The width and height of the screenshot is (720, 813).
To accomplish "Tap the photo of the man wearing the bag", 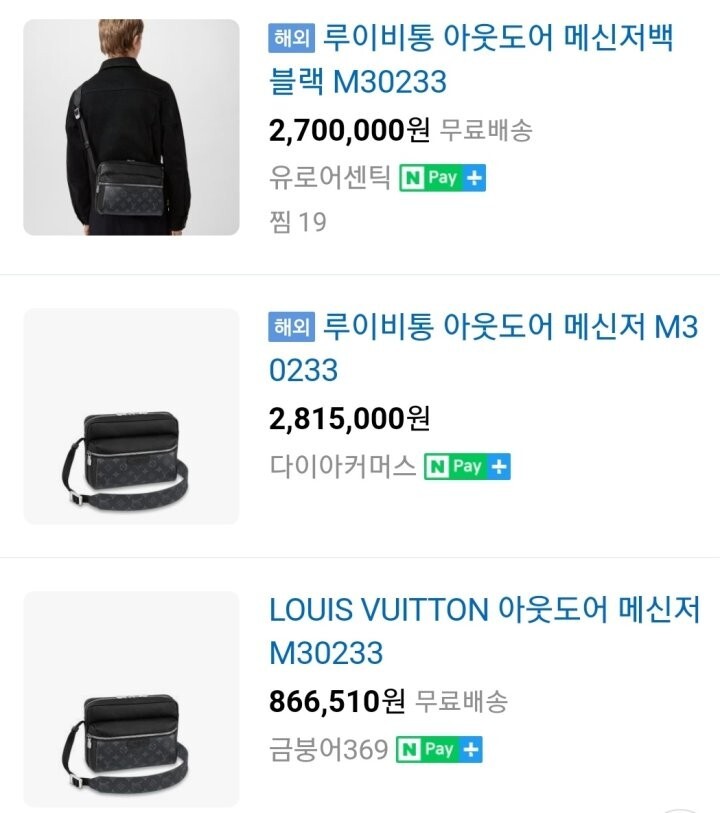I will pos(131,127).
